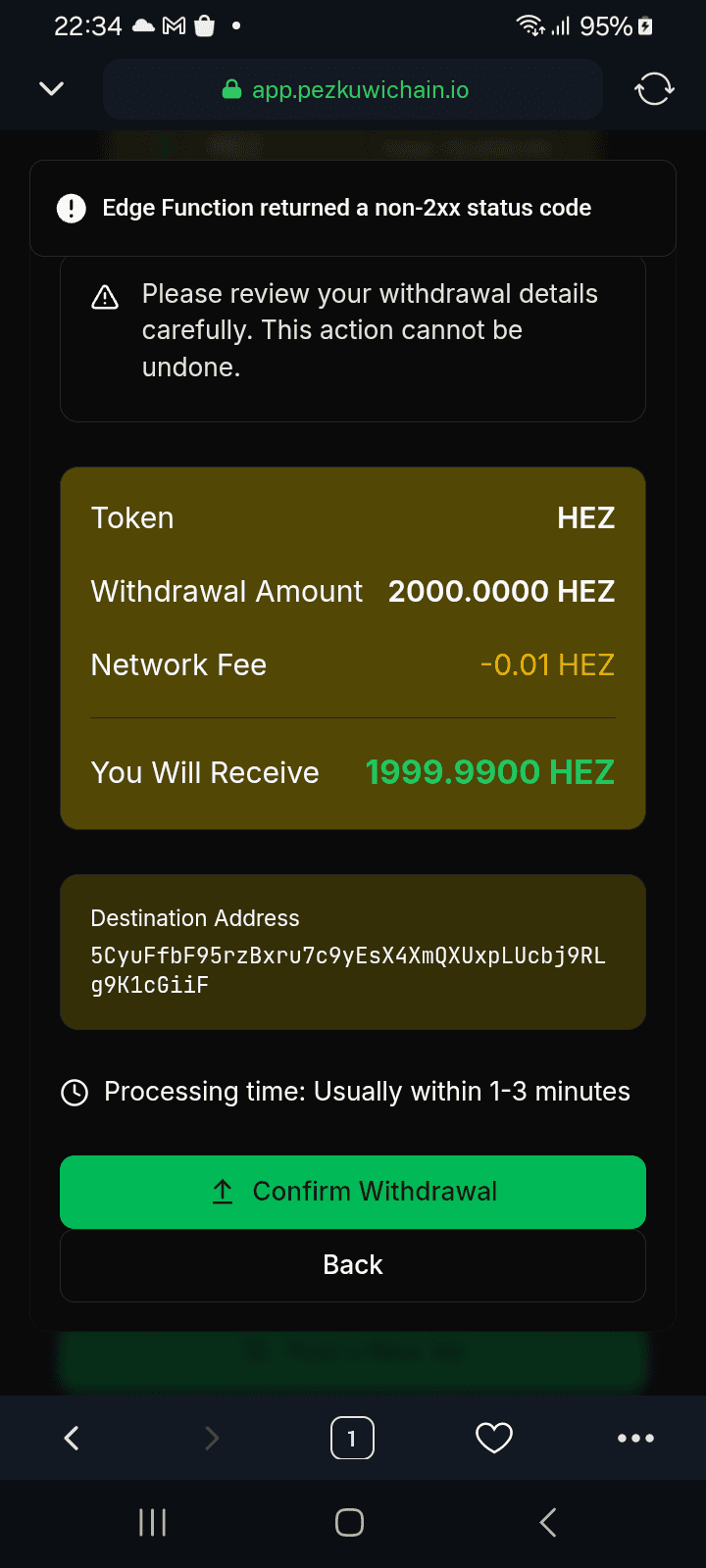Tap the grayed forward arrow in the toolbar
The width and height of the screenshot is (706, 1568).
click(x=212, y=1438)
